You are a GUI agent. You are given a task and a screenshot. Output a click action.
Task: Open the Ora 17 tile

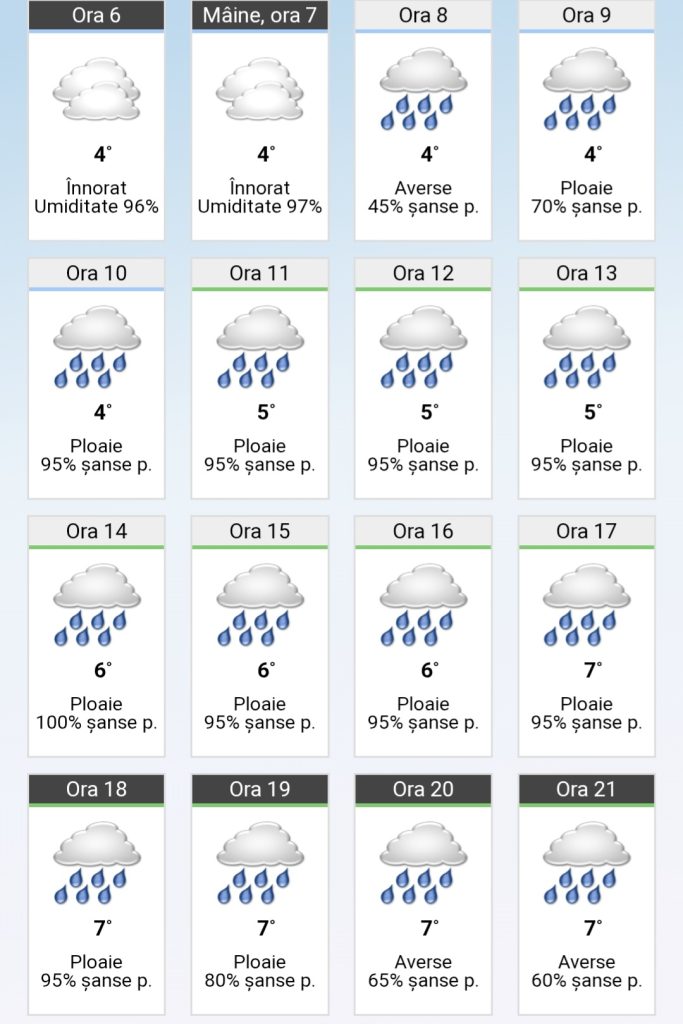click(586, 636)
